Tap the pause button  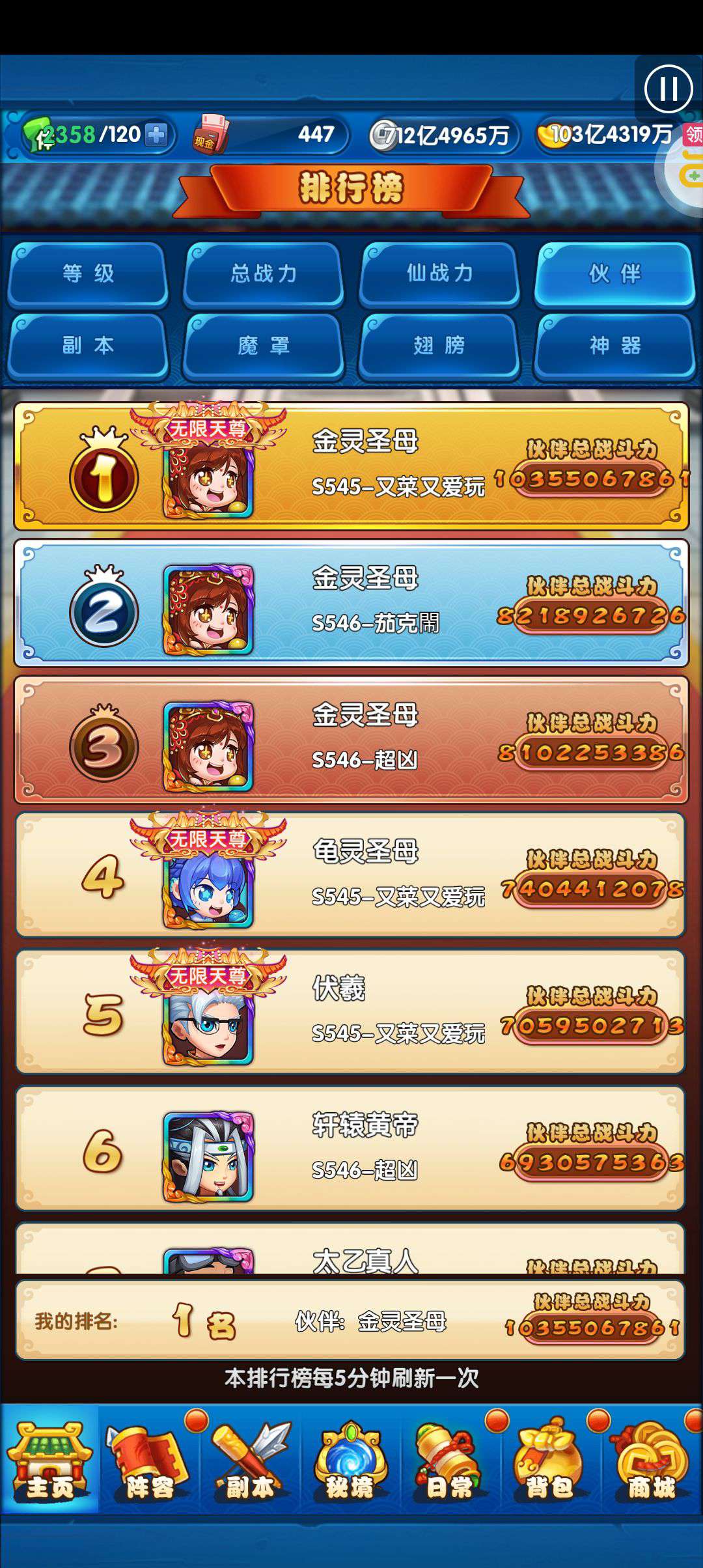668,89
